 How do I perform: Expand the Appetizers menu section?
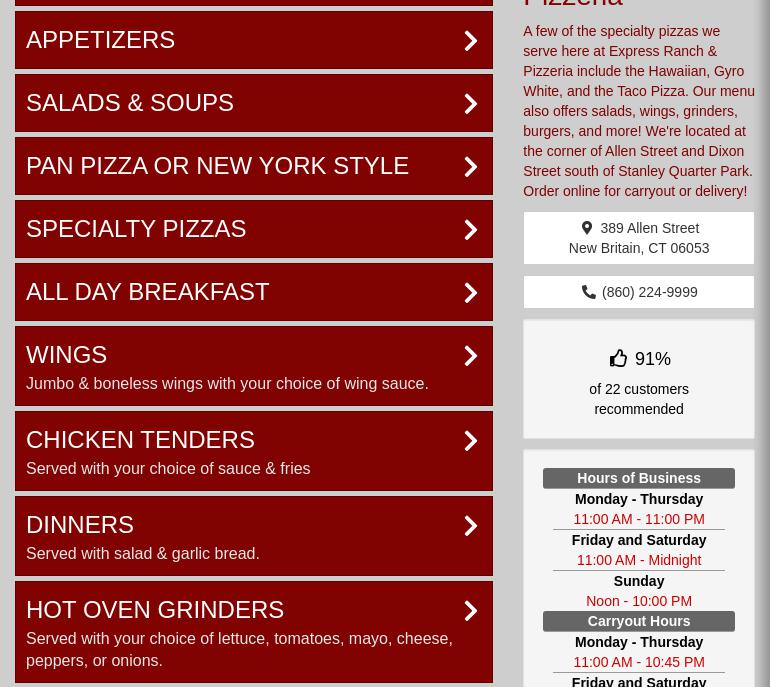pos(253,40)
